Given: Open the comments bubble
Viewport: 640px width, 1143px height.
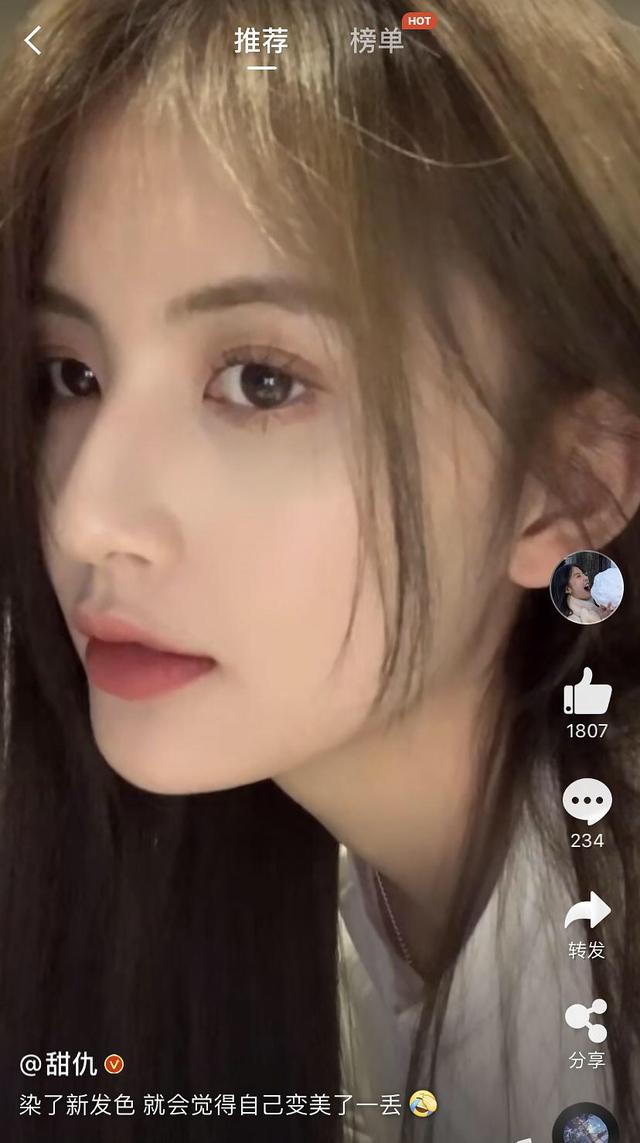Looking at the screenshot, I should coord(587,802).
